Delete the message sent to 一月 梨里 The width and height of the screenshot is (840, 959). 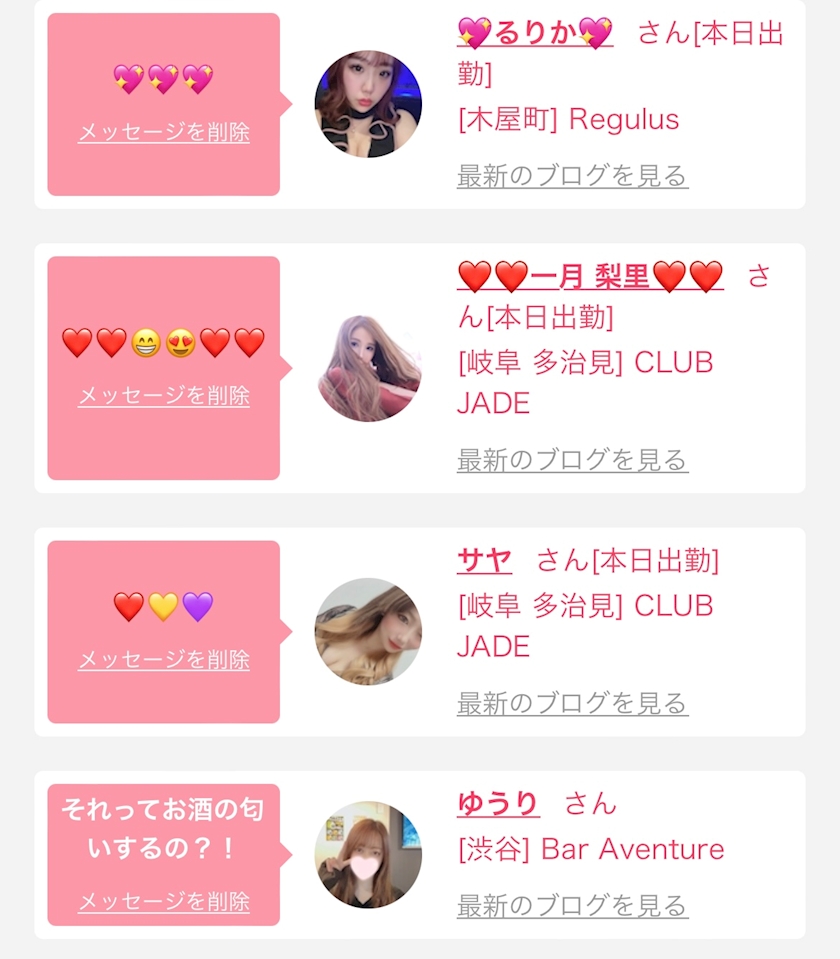click(164, 396)
